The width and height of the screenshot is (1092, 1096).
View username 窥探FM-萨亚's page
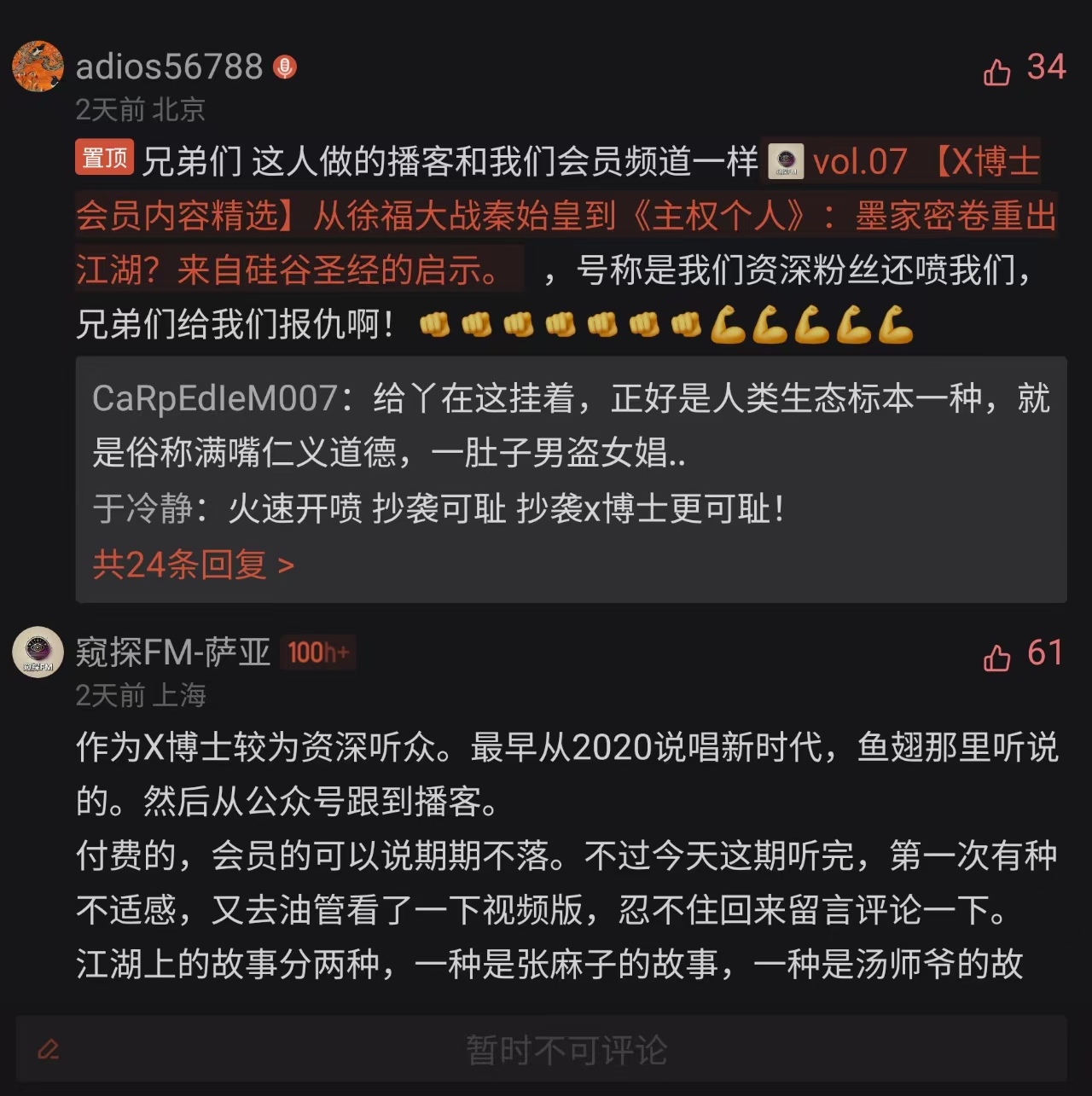(172, 652)
